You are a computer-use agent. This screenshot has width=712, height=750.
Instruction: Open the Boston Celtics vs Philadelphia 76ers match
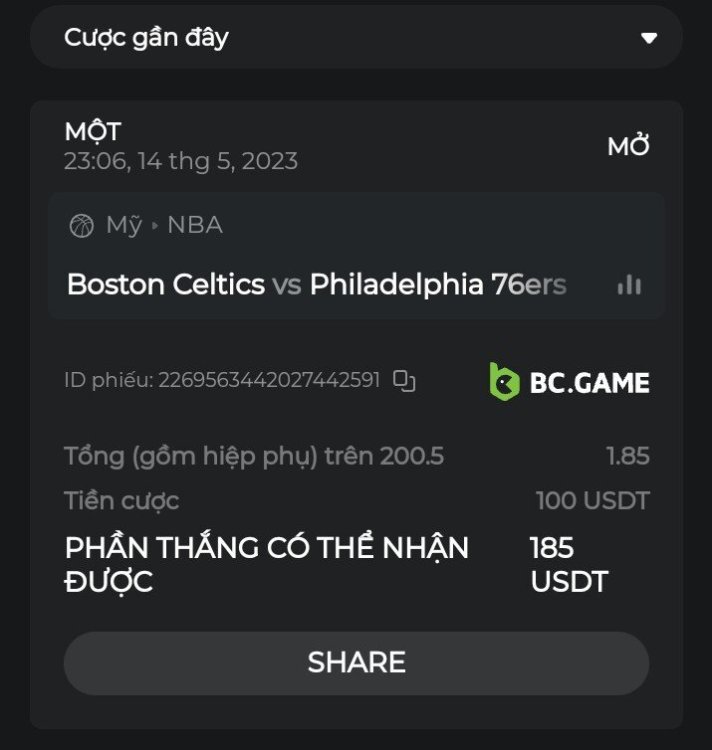[x=316, y=285]
